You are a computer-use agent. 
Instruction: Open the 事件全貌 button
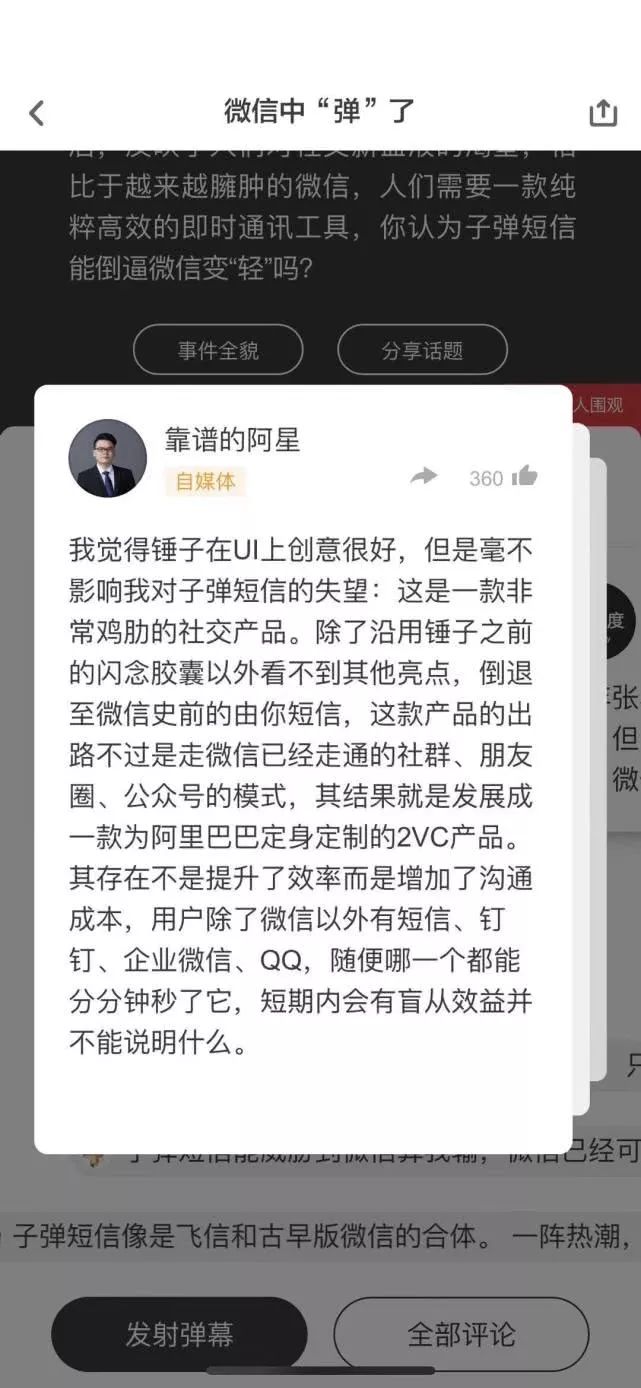[218, 350]
